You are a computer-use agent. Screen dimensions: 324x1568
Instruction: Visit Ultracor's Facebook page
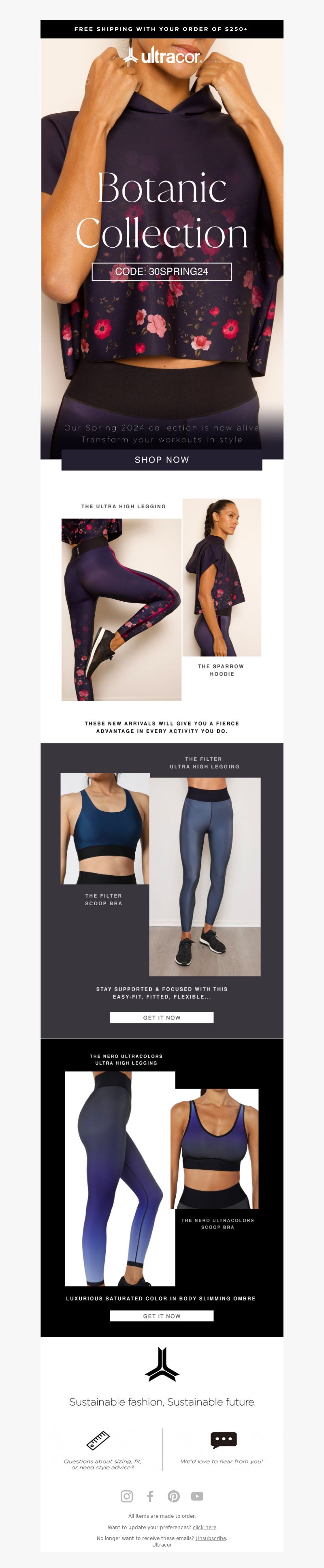coord(150,1496)
